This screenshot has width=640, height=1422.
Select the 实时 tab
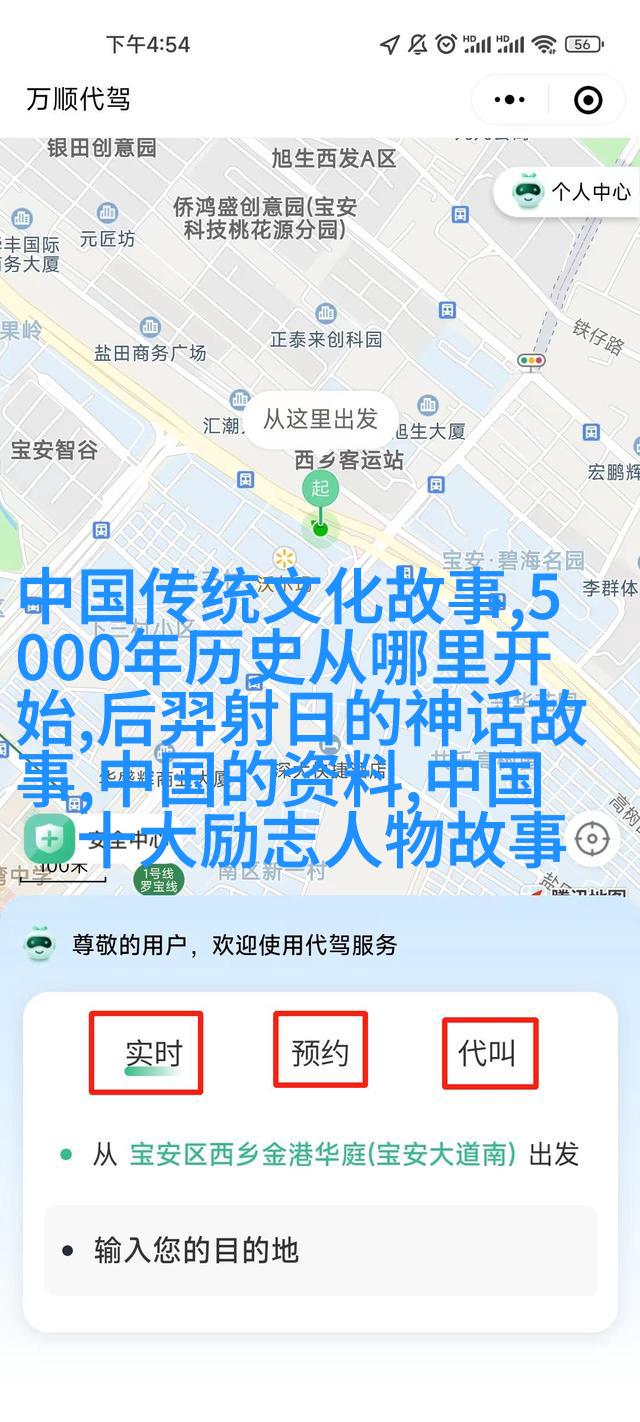tap(153, 1053)
